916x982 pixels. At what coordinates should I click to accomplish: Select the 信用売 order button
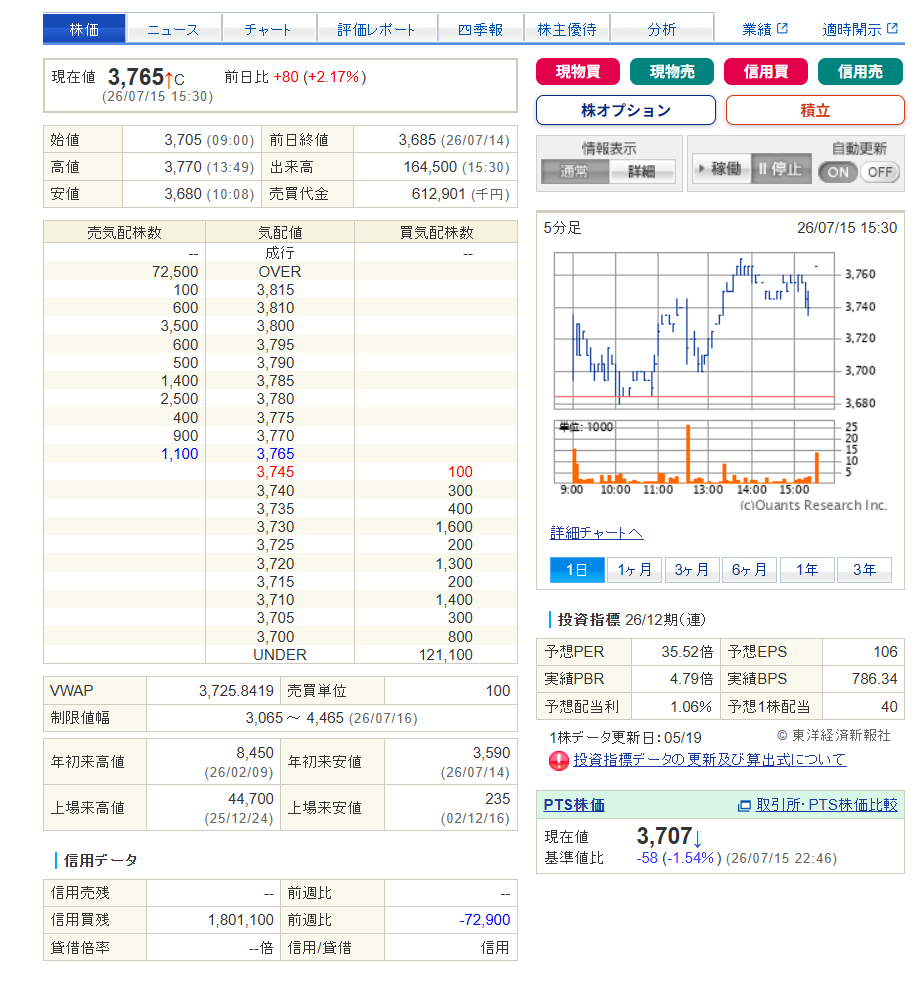pos(860,71)
